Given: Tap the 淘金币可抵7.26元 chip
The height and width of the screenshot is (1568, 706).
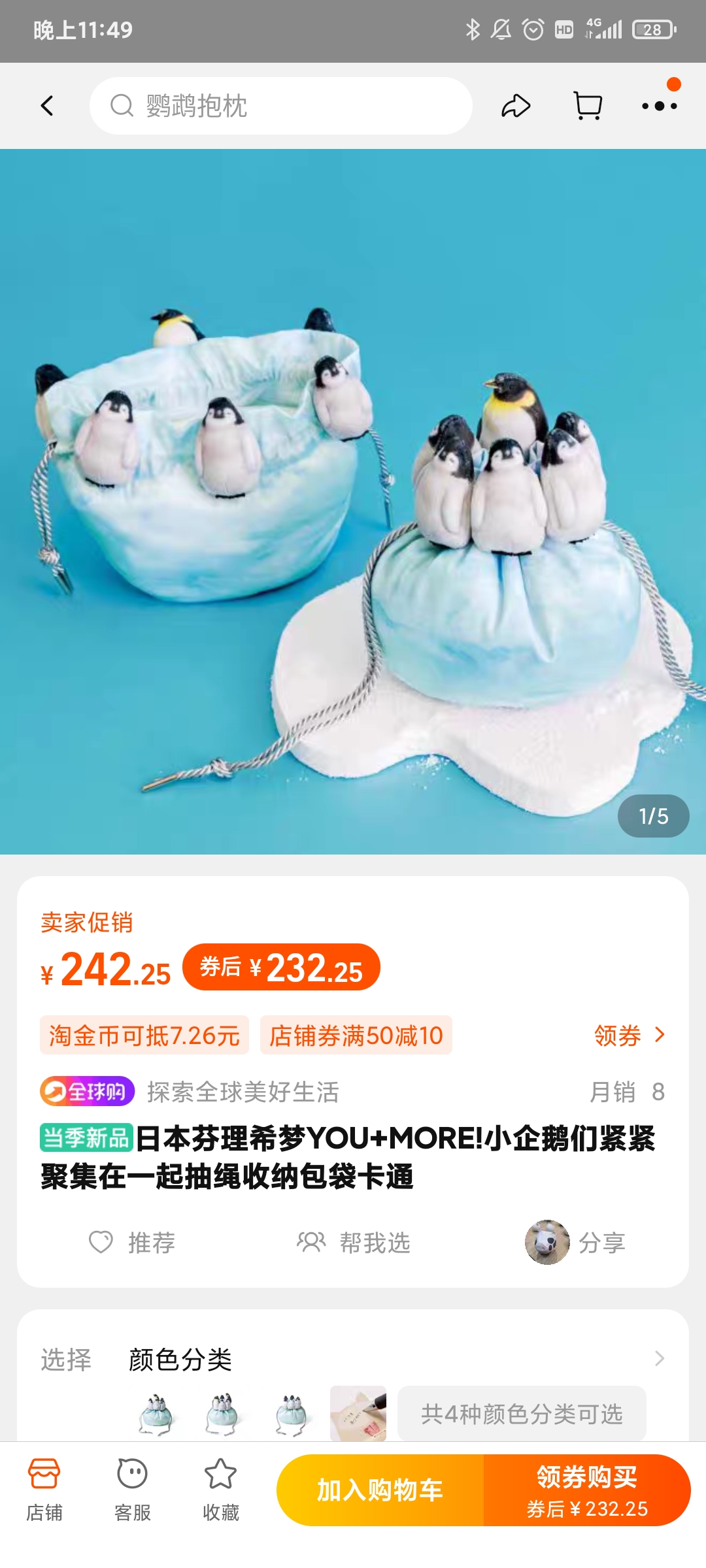Looking at the screenshot, I should [x=144, y=1036].
